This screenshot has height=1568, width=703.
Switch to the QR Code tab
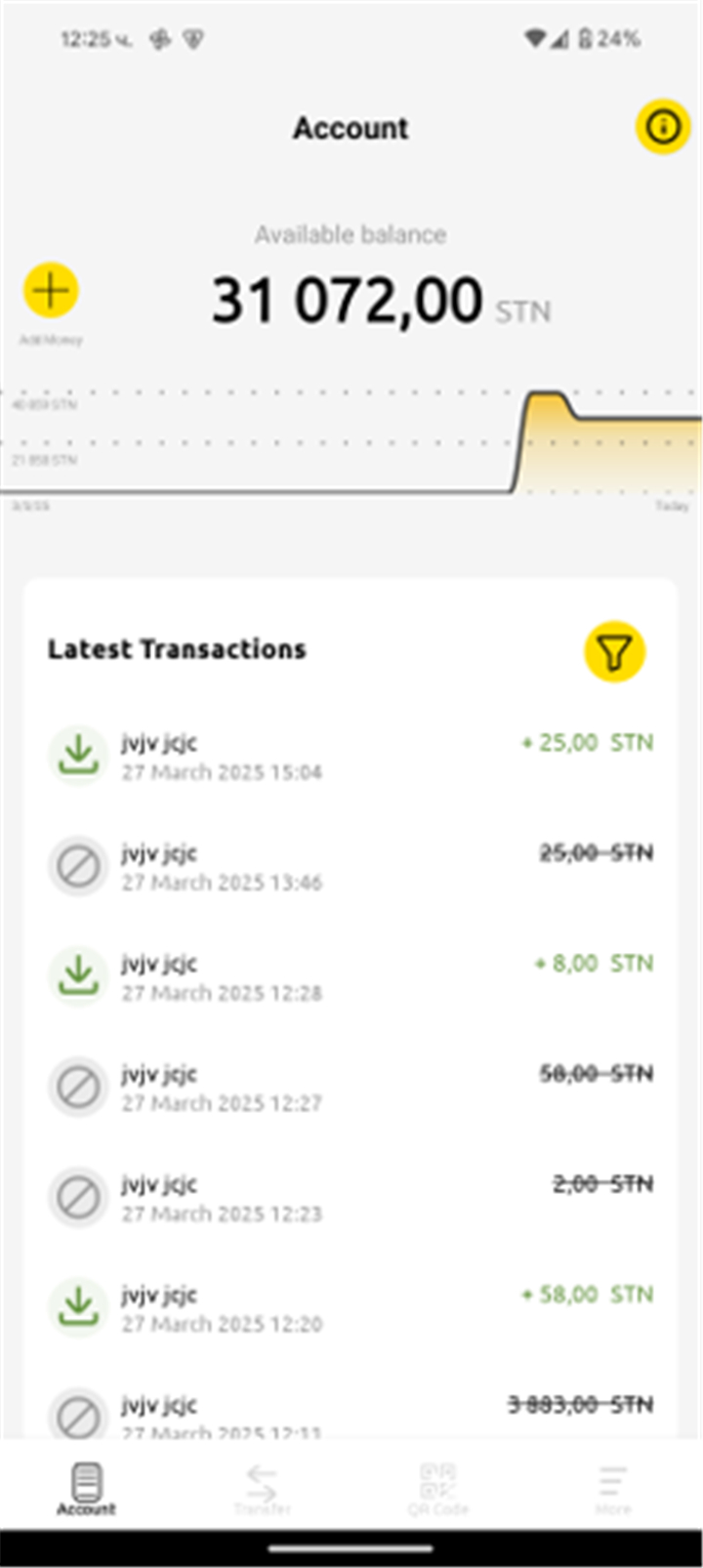[x=437, y=1489]
